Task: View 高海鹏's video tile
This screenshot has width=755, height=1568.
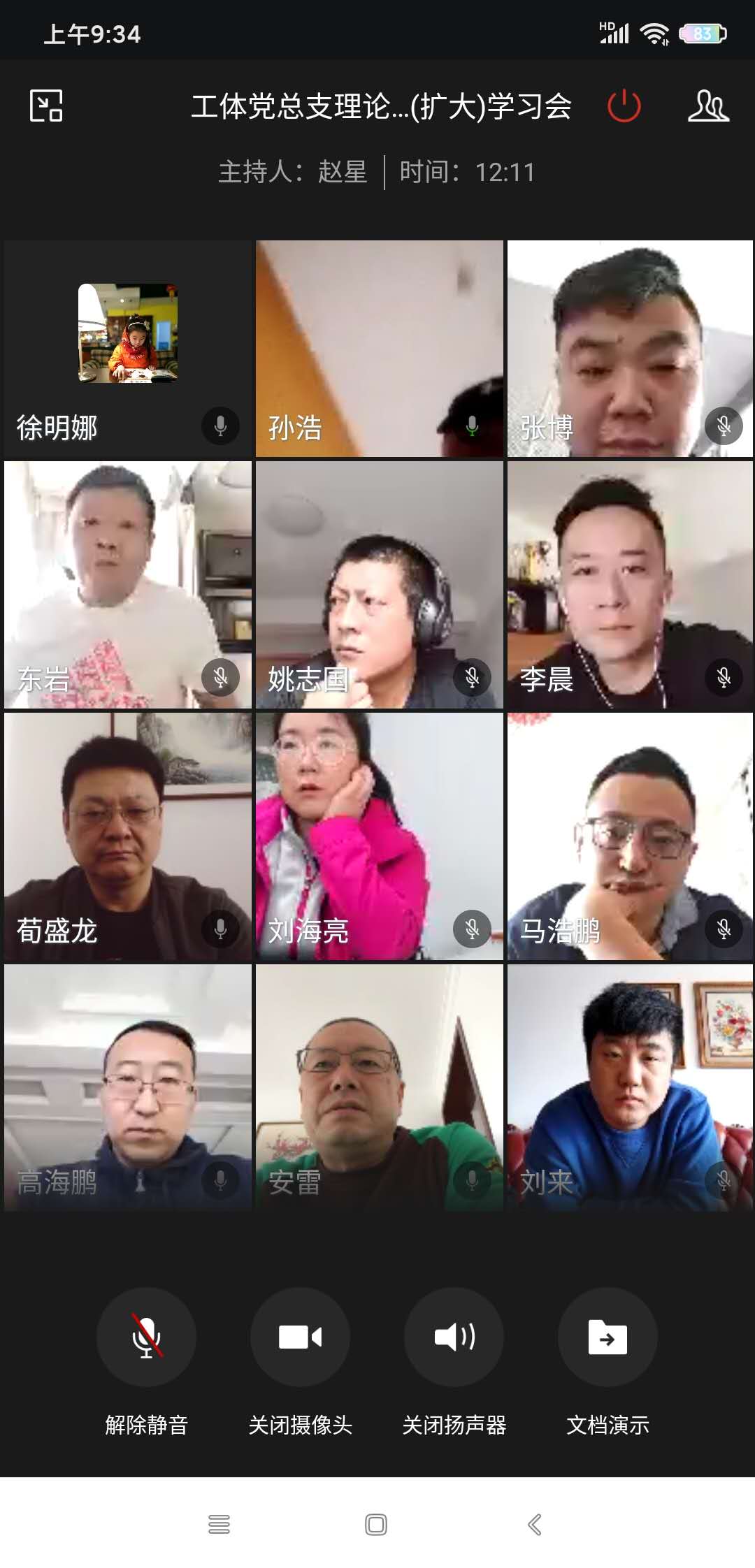Action: click(128, 1087)
